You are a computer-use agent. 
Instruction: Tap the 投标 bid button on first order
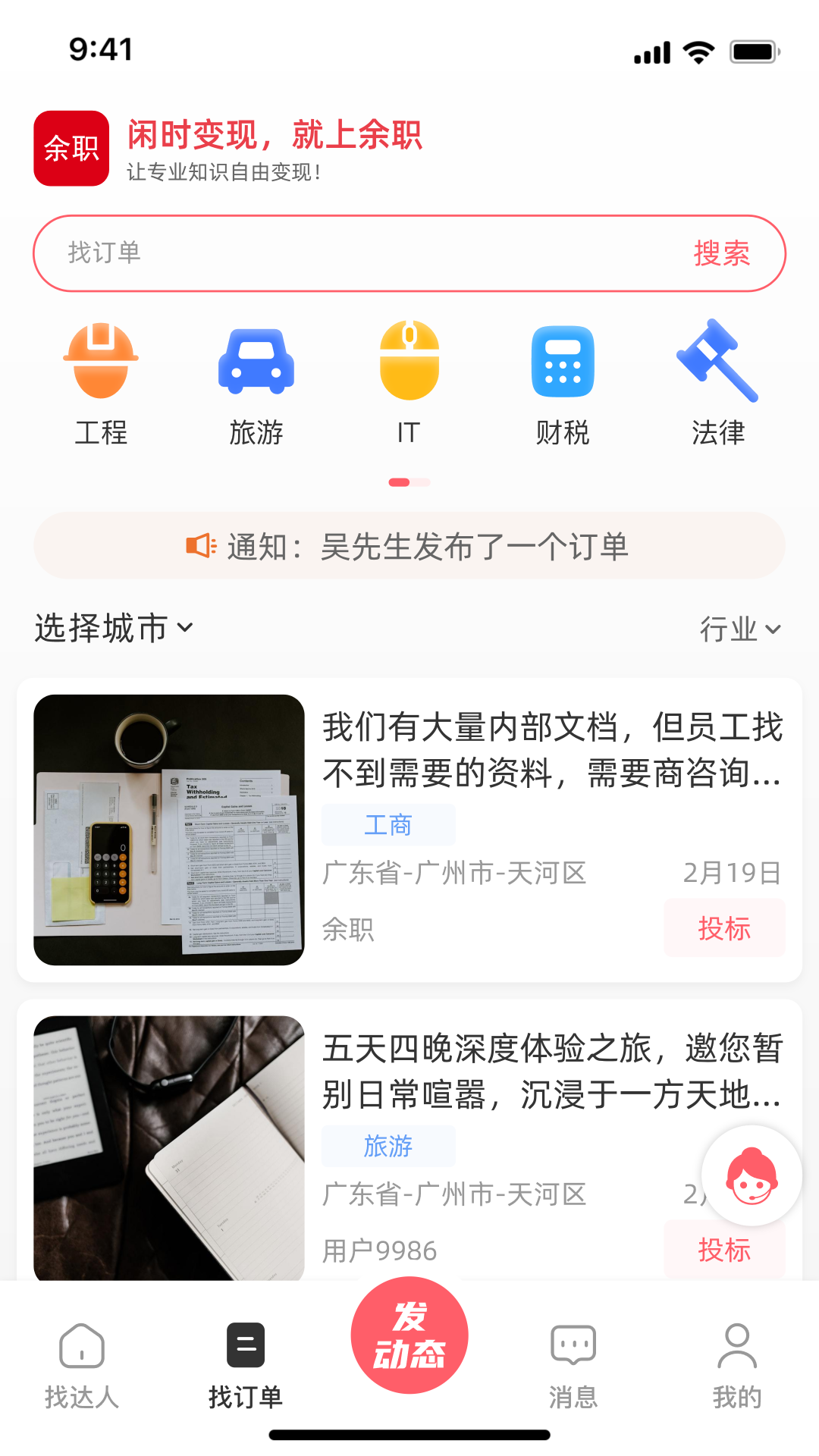tap(724, 927)
